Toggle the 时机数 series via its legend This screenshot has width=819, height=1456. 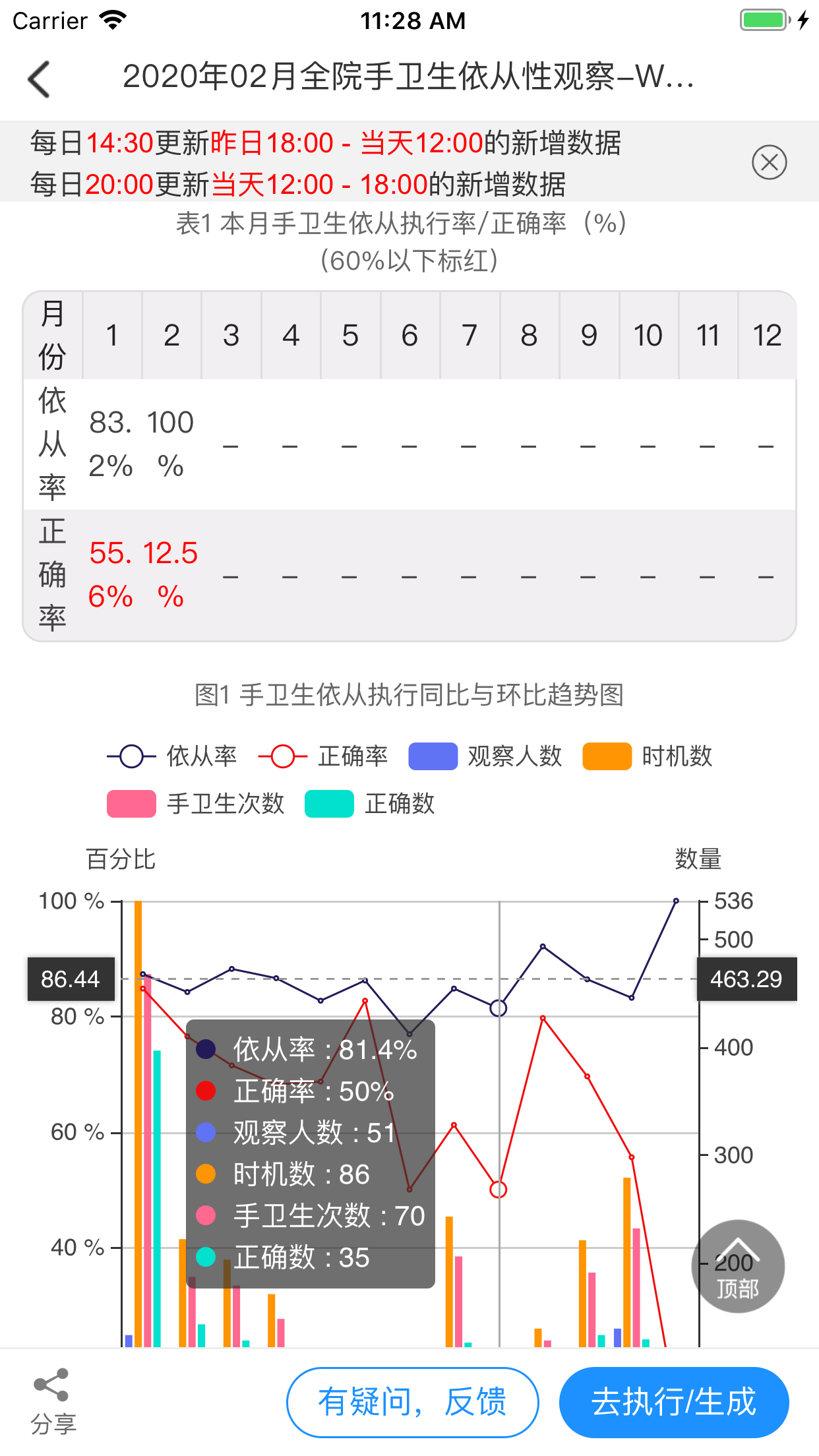click(x=607, y=756)
